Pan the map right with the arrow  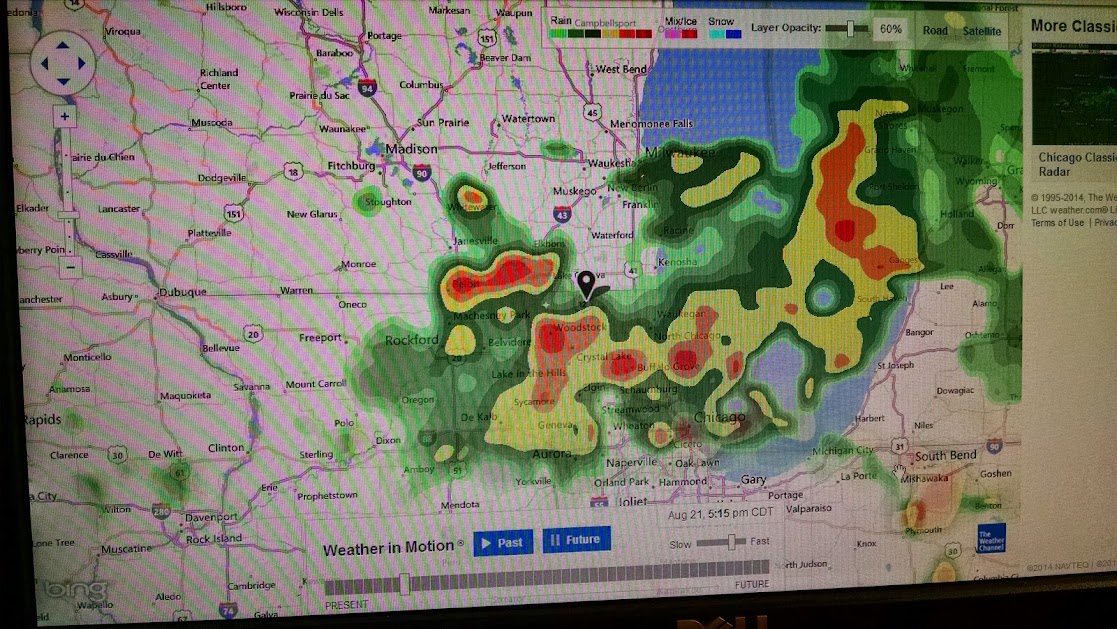click(x=81, y=63)
